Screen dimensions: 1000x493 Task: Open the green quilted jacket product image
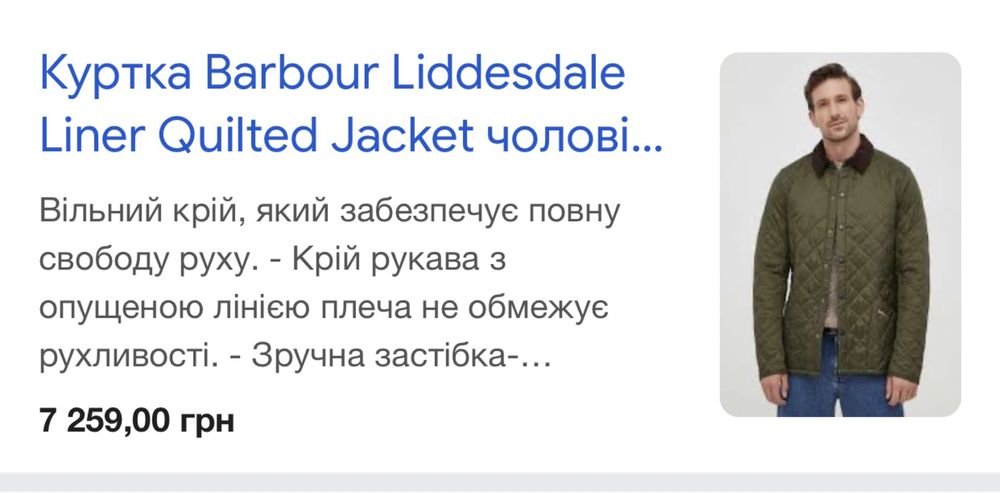click(x=840, y=234)
